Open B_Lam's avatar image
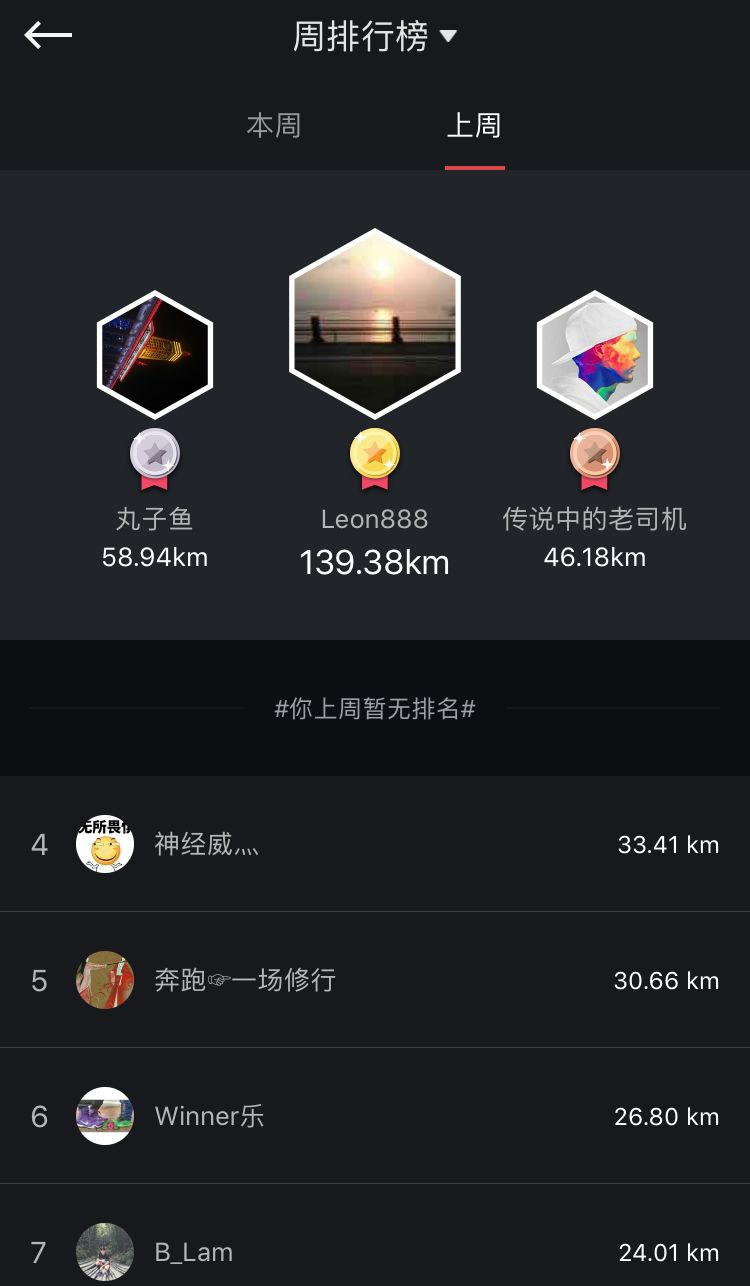Screen dimensions: 750x1286 click(x=105, y=1252)
